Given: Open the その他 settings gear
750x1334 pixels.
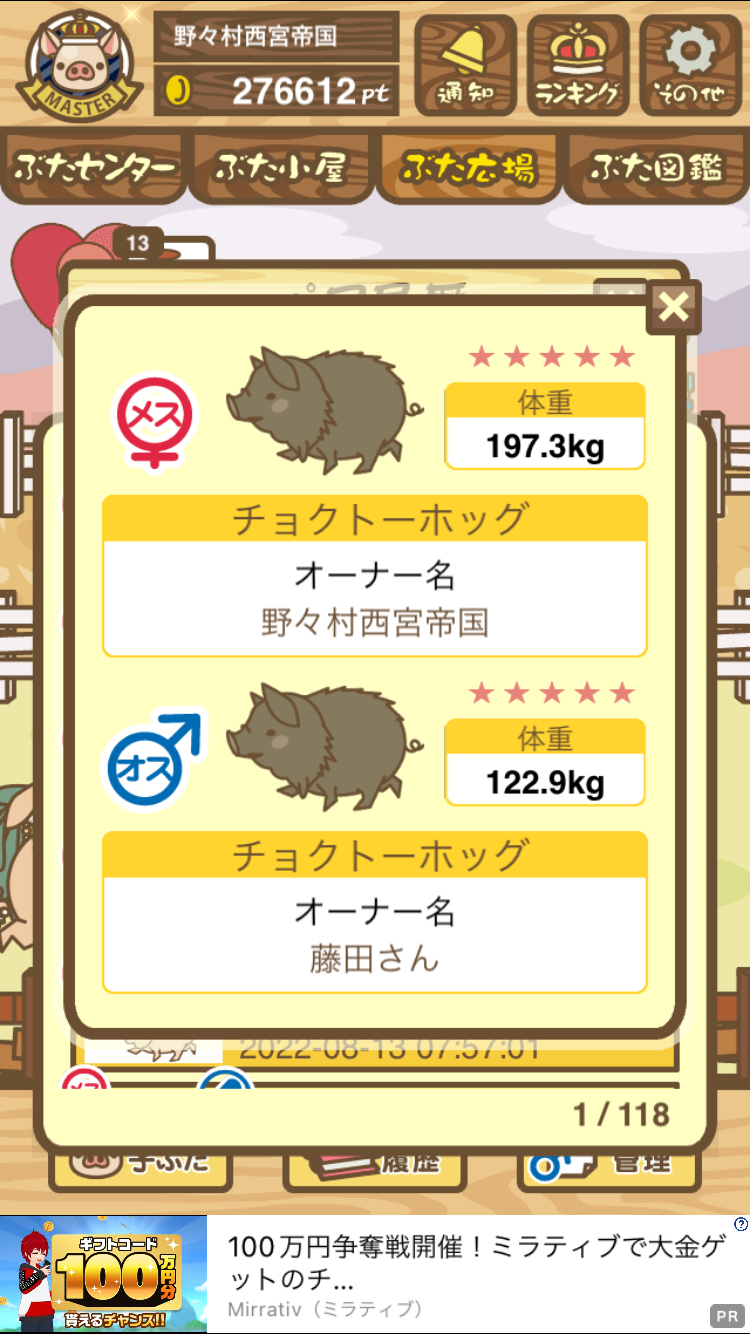Looking at the screenshot, I should [x=691, y=66].
